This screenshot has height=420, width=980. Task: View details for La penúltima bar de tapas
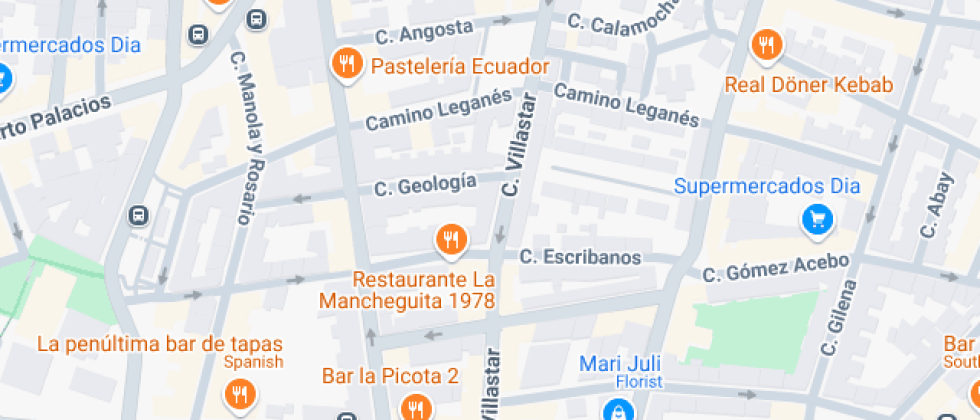coord(238,393)
